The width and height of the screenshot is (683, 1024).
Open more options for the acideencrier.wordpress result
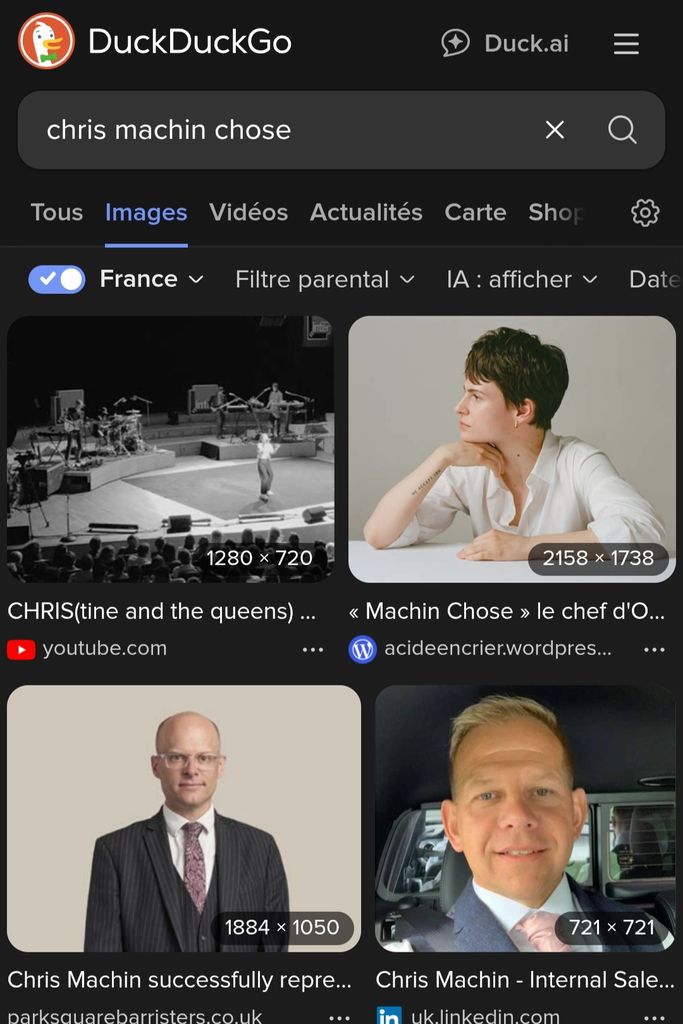click(x=654, y=649)
